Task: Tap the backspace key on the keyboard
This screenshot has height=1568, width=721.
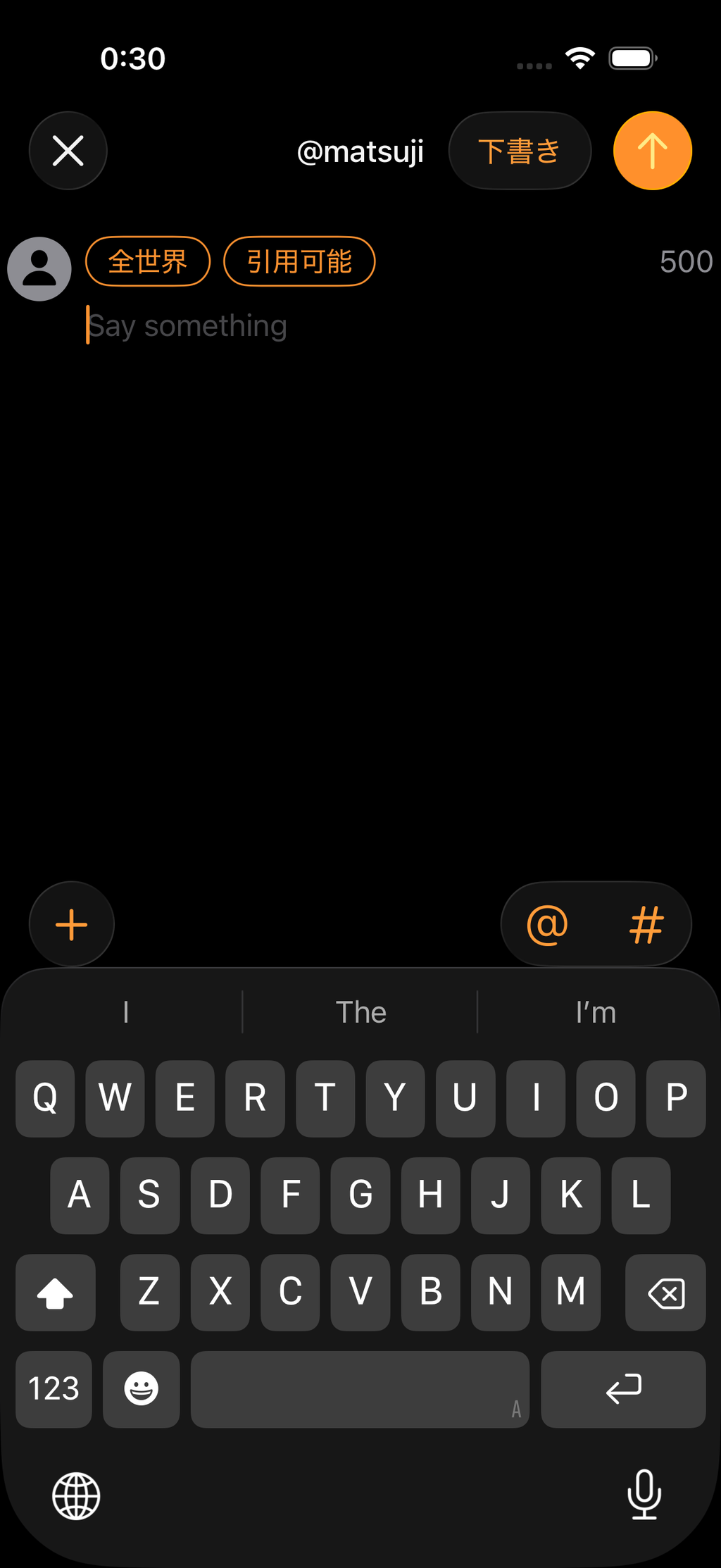Action: (x=665, y=1293)
